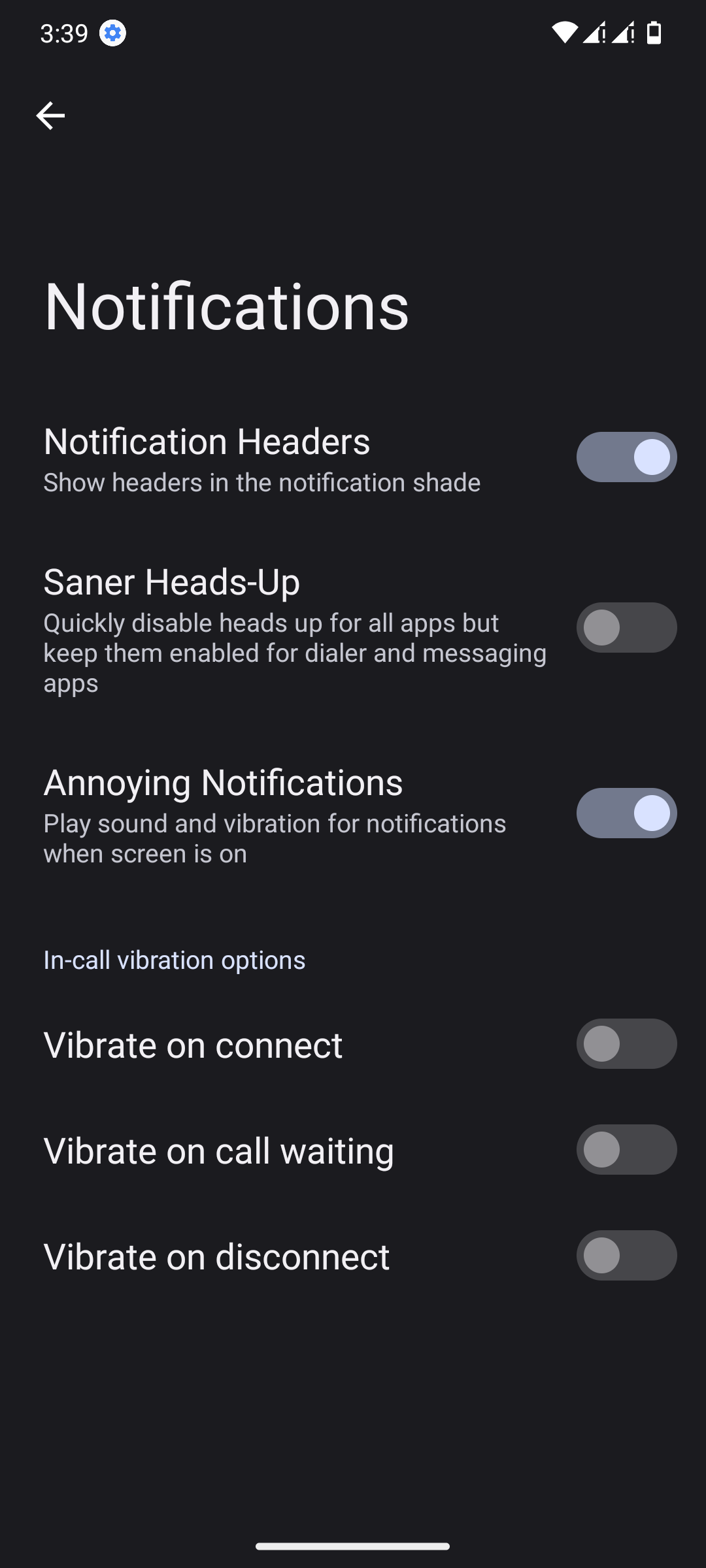Switch on Vibrate on disconnect
The image size is (706, 1568).
626,1255
